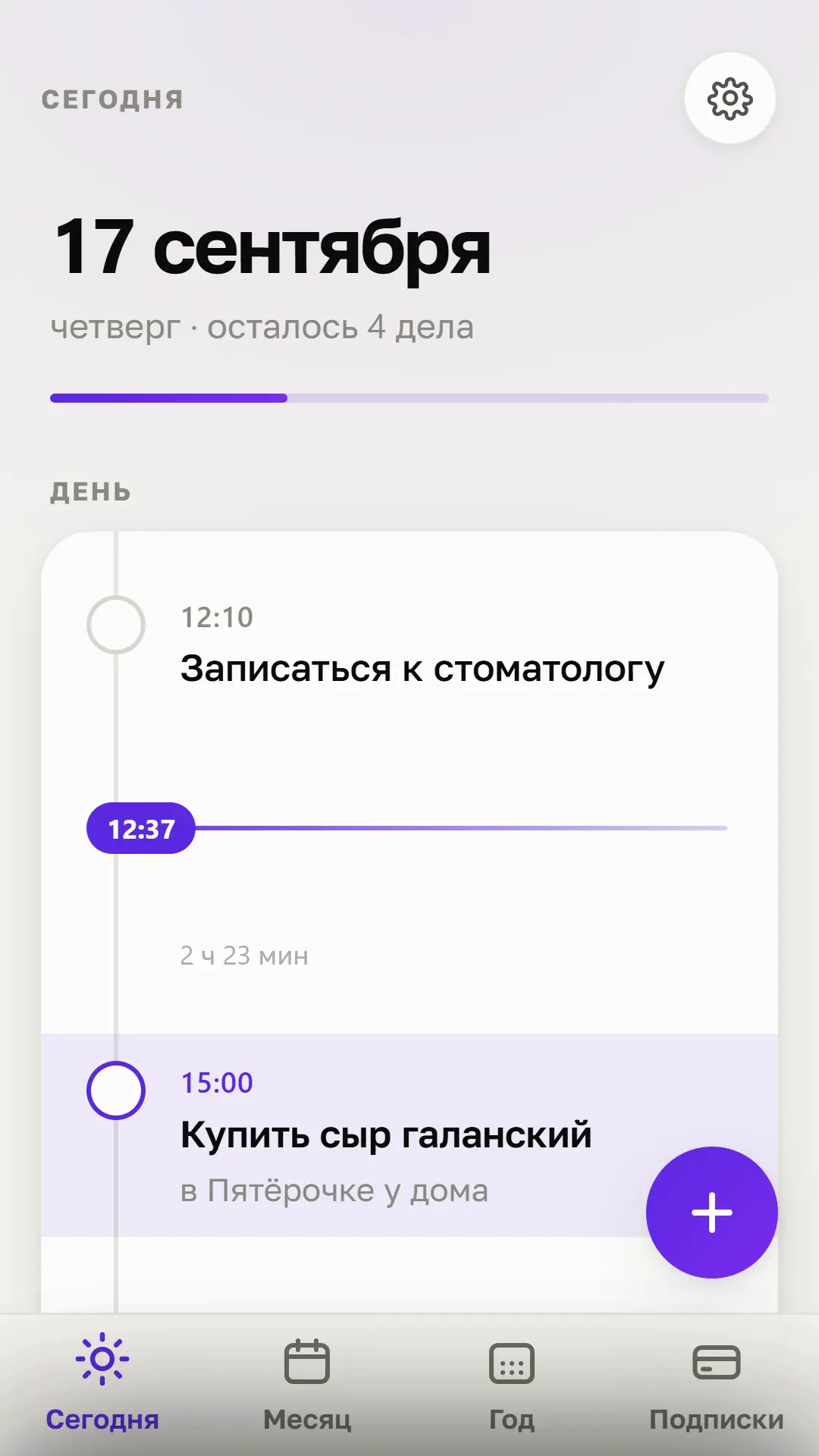Go to the «Год» tab

[512, 1385]
